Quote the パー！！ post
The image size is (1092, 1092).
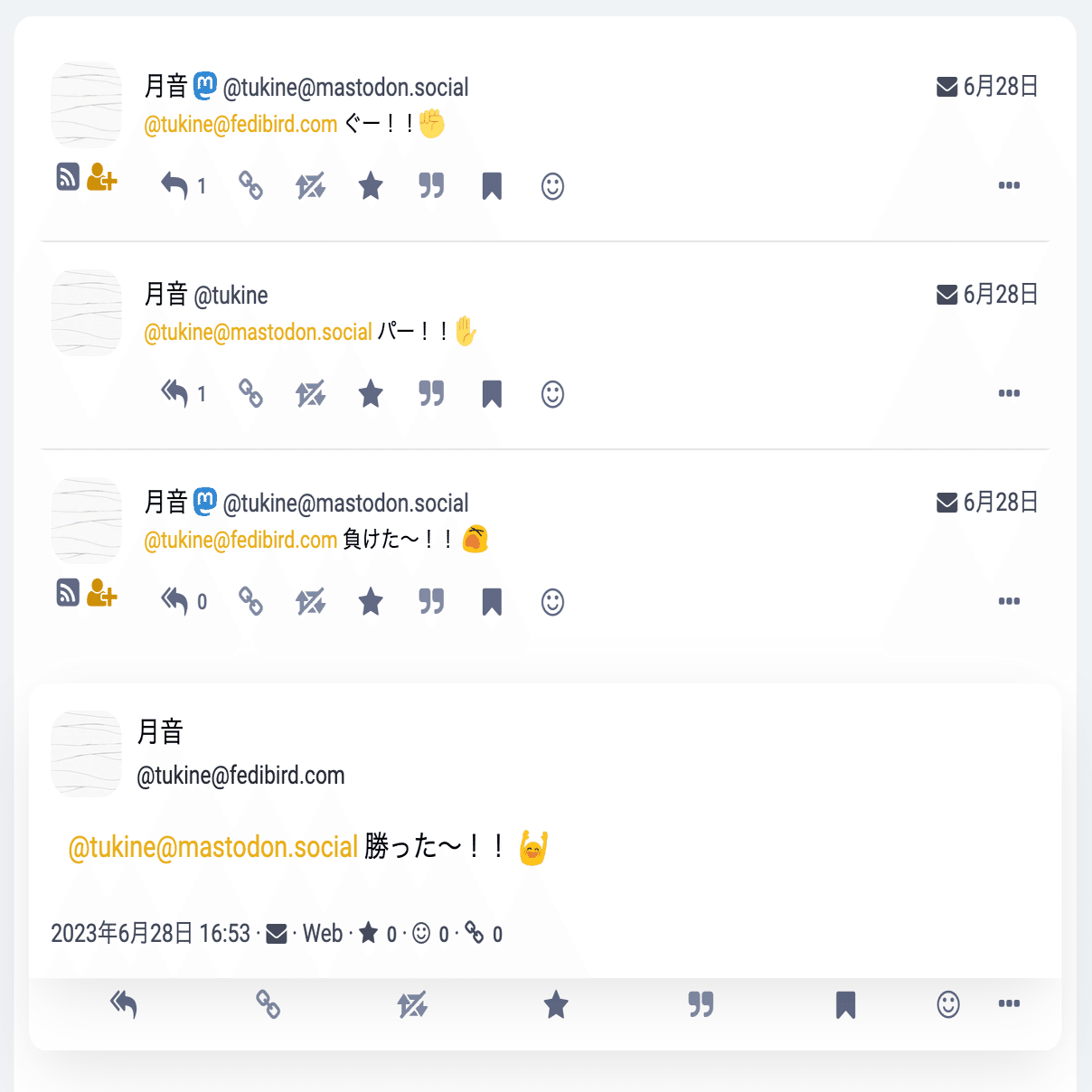(431, 394)
